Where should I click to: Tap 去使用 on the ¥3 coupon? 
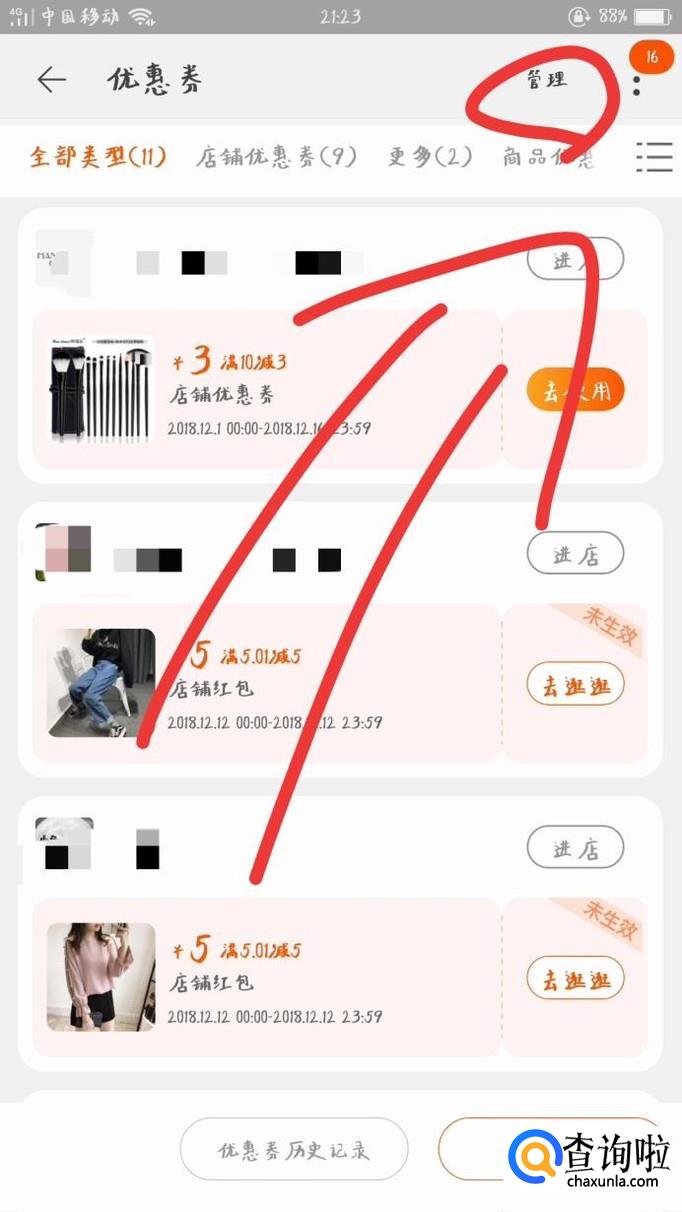point(575,391)
